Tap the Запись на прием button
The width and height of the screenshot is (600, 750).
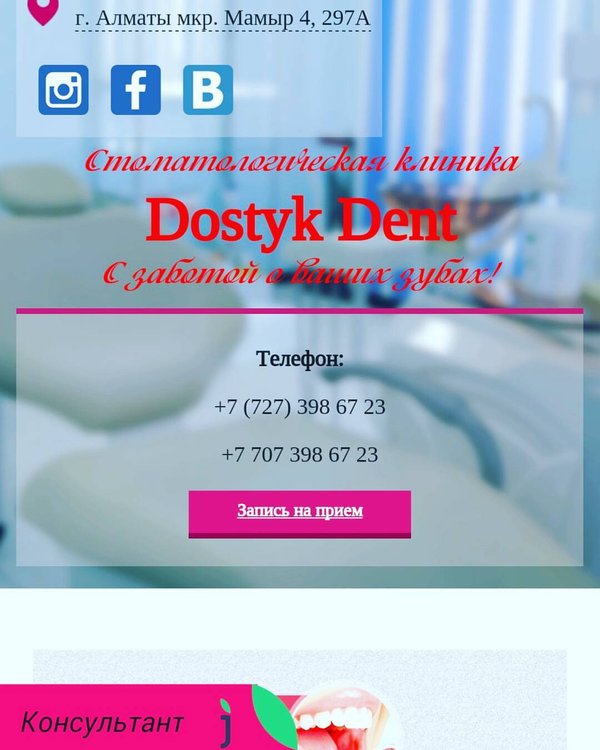300,512
